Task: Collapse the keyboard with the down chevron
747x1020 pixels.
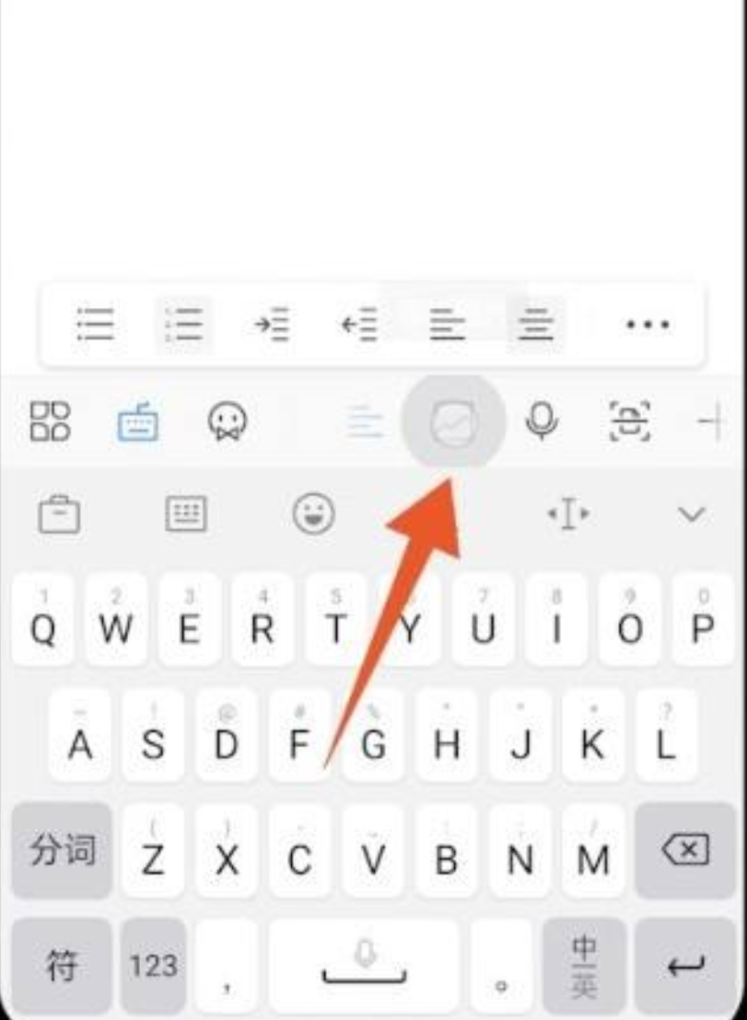Action: 692,515
